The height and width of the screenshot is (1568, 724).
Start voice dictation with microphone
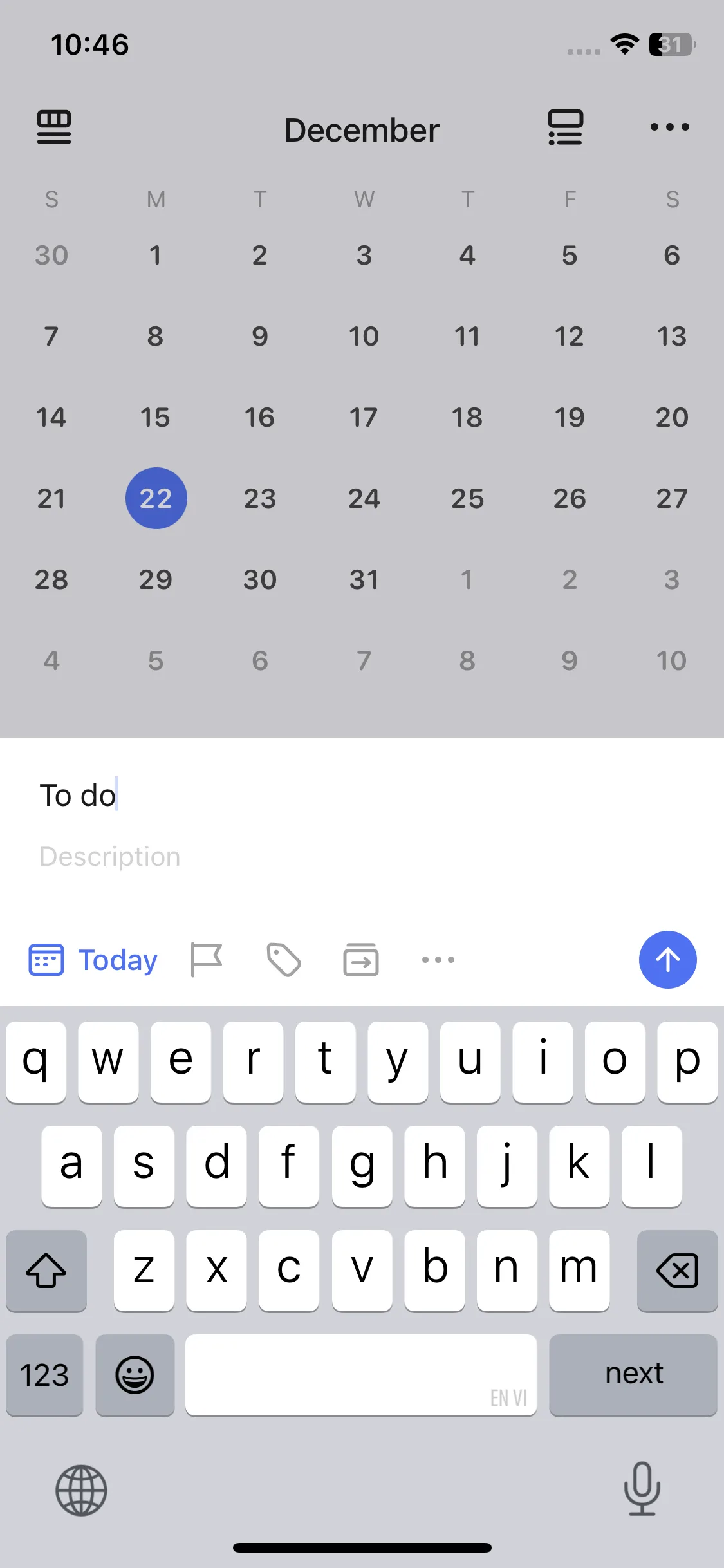pyautogui.click(x=642, y=1489)
